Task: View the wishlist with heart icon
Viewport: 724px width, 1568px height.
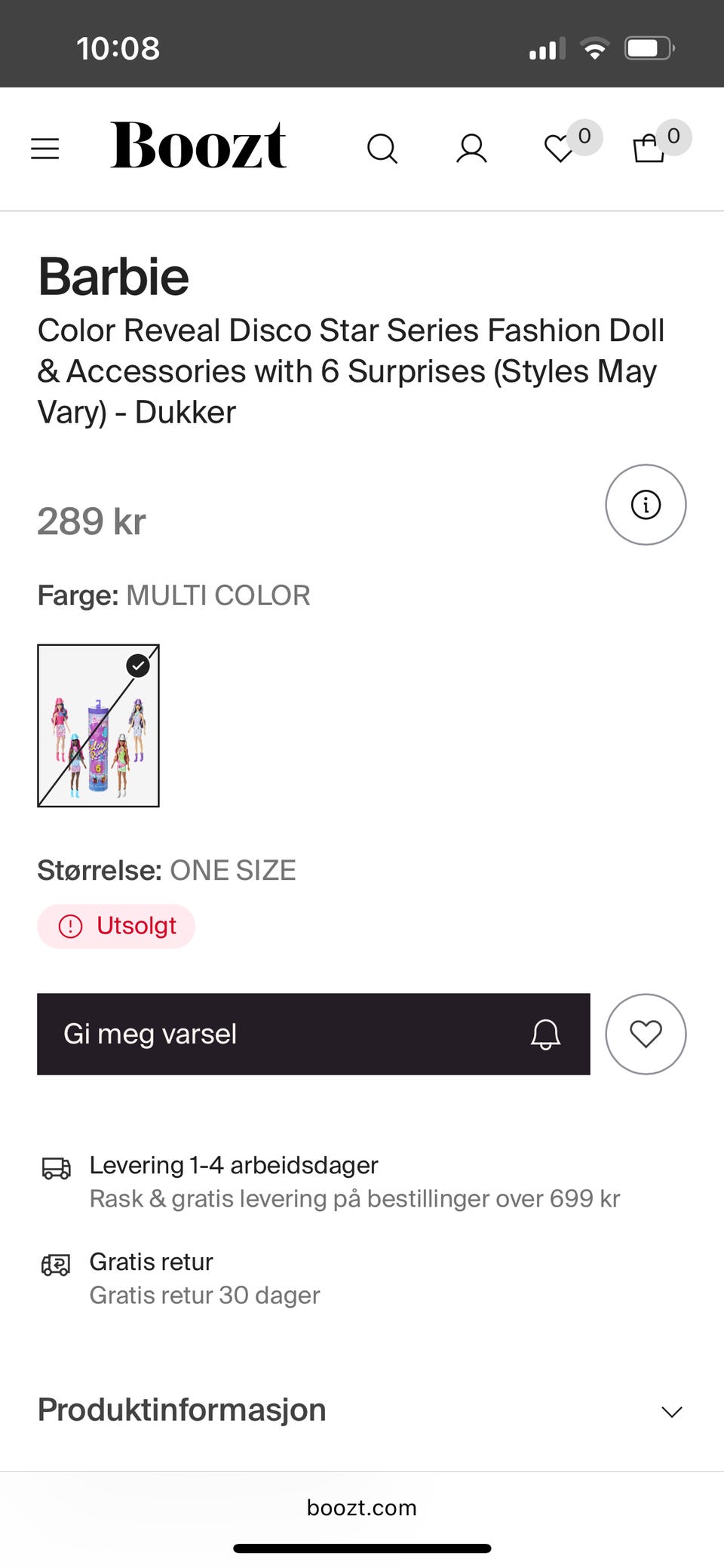Action: point(559,149)
